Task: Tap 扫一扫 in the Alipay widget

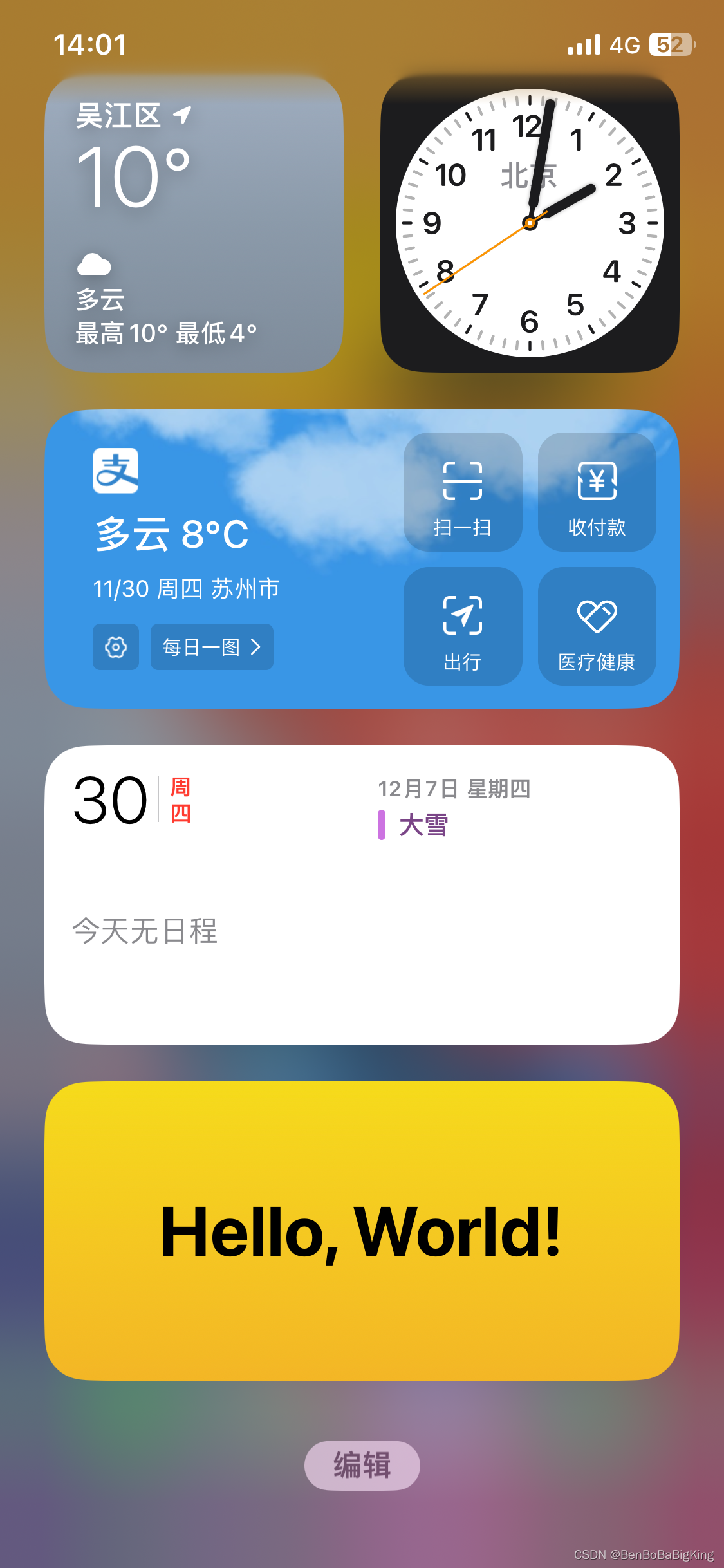Action: click(463, 492)
